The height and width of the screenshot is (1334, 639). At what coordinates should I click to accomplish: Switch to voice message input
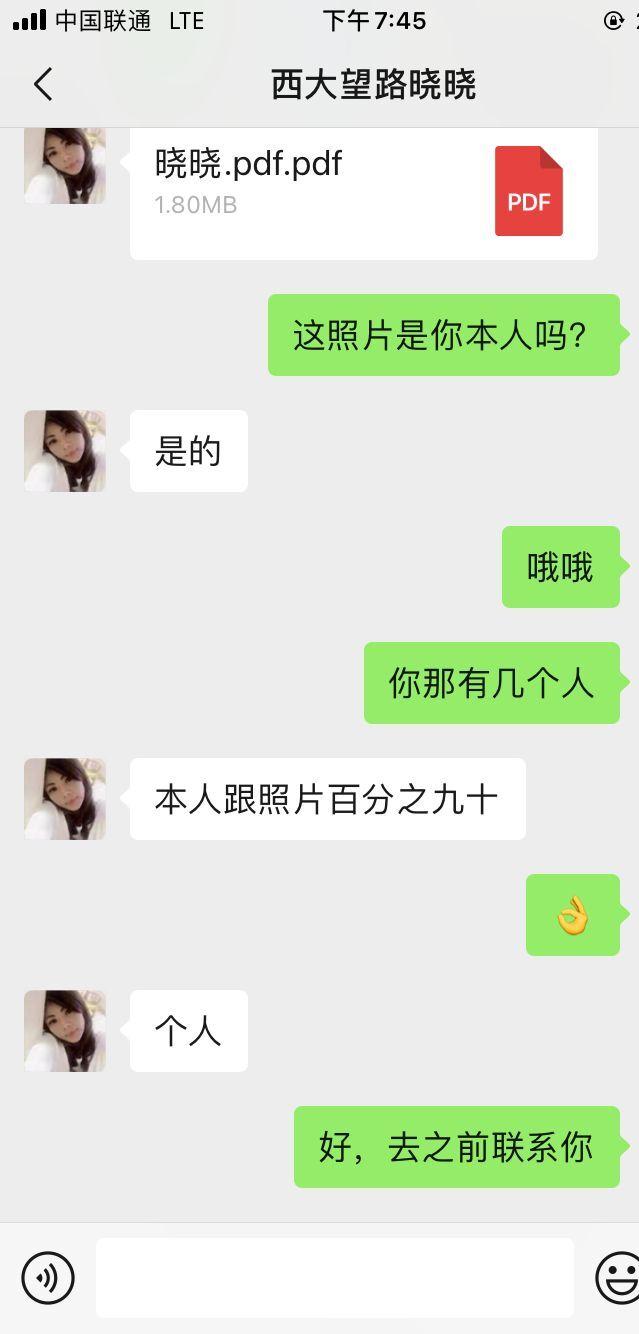[x=48, y=1277]
